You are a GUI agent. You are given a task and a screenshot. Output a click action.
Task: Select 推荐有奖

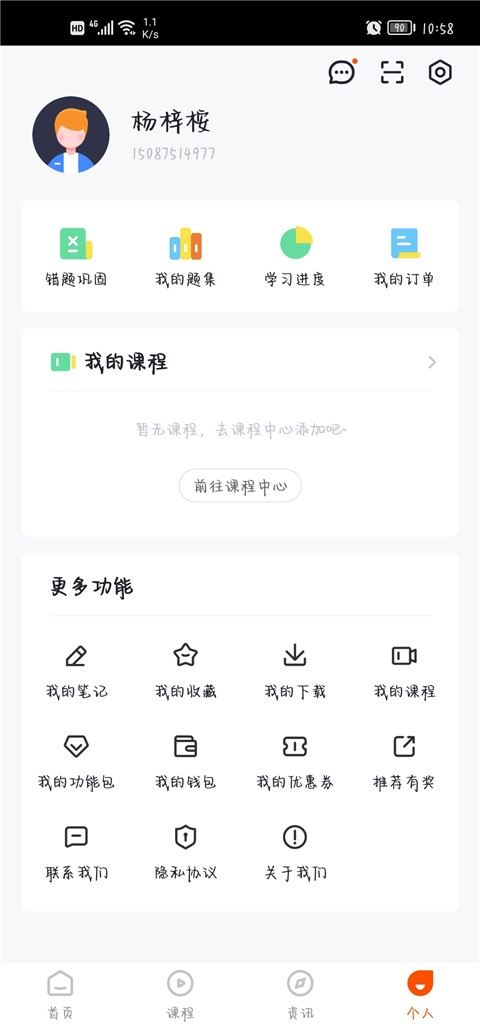404,762
